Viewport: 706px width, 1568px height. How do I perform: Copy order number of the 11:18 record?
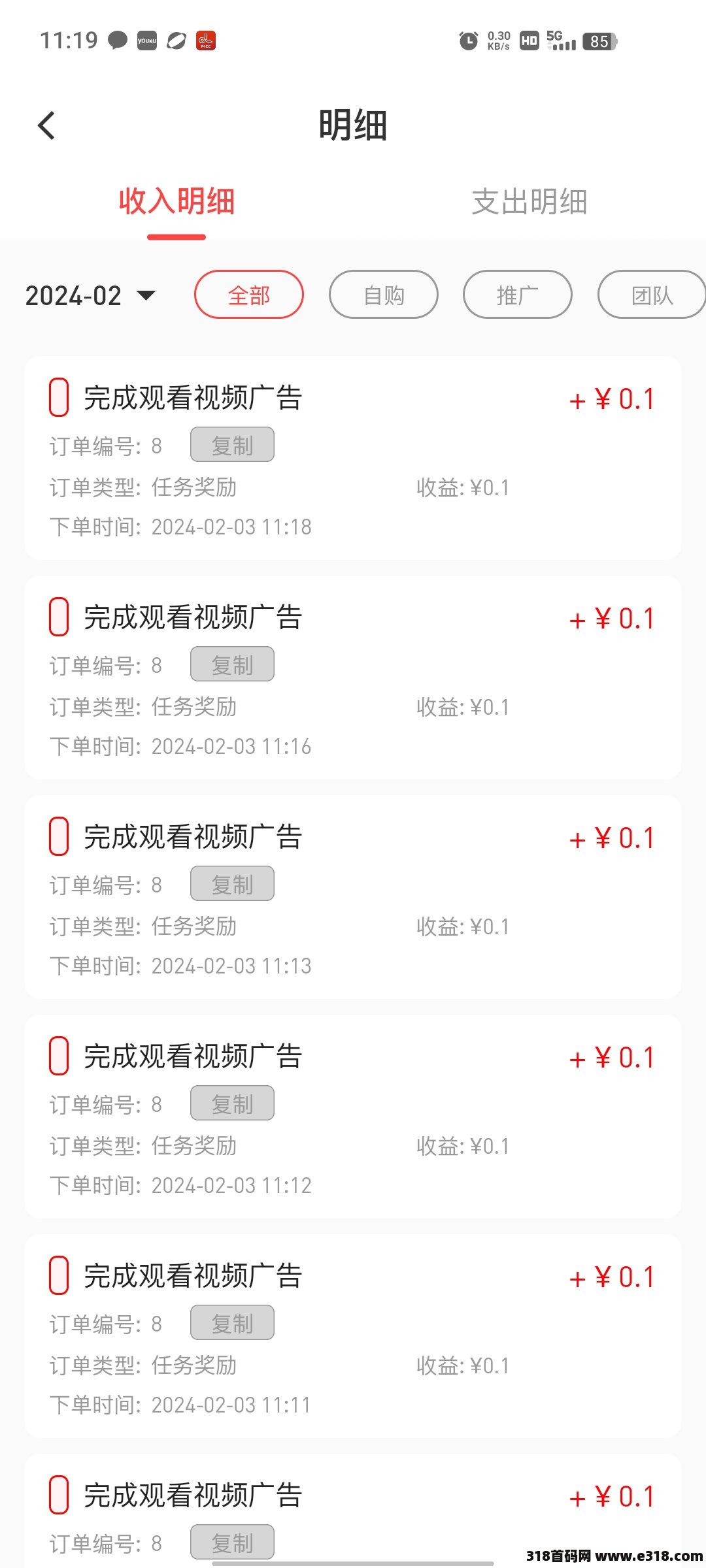point(232,445)
